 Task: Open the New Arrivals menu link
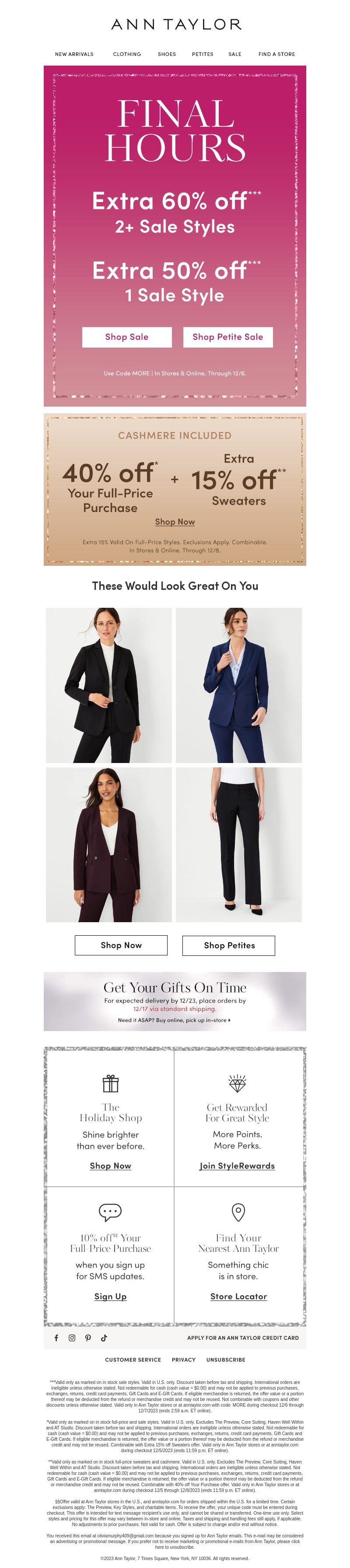click(x=74, y=54)
